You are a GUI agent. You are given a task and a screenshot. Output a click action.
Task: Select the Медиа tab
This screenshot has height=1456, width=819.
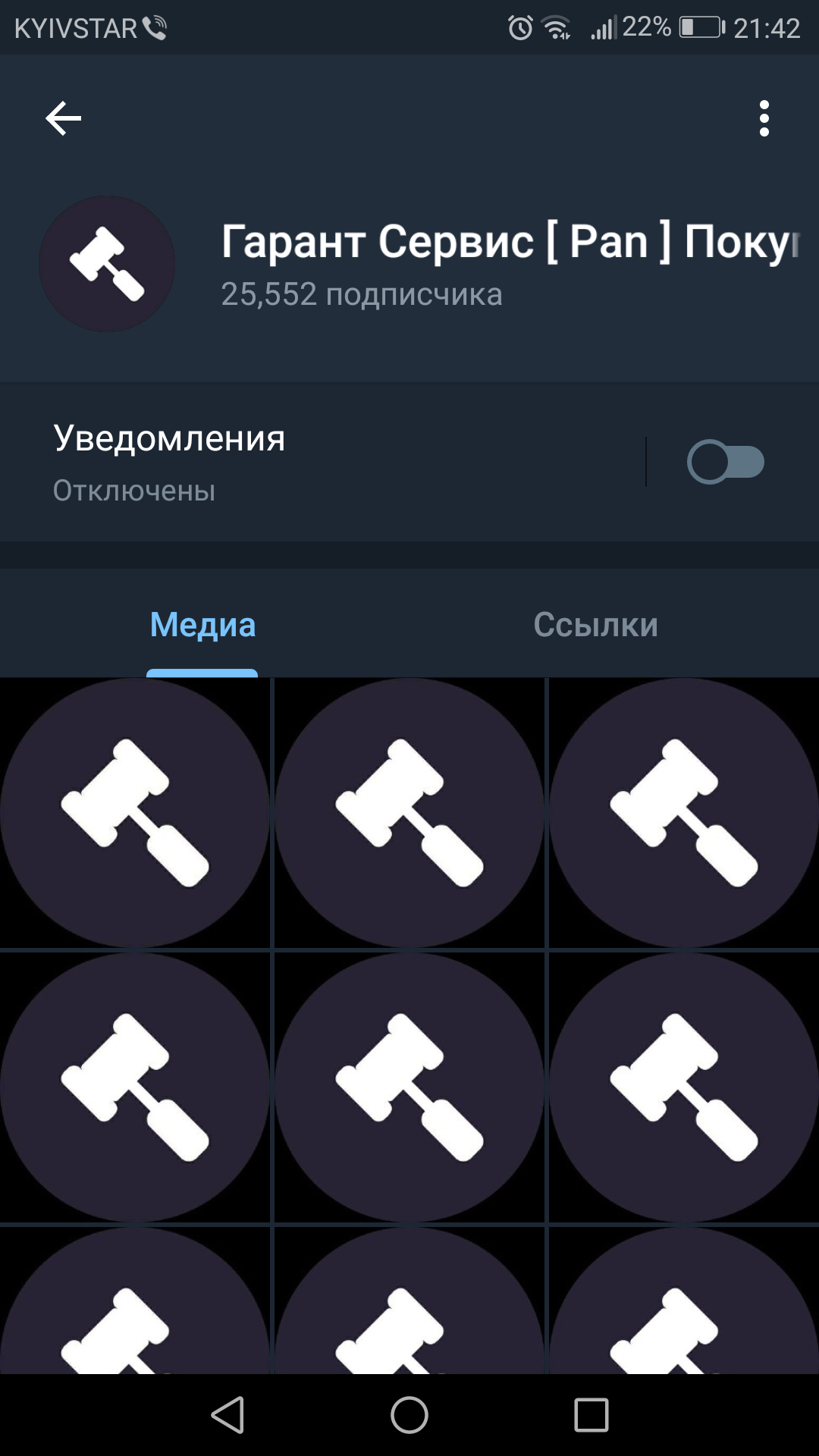[x=202, y=625]
